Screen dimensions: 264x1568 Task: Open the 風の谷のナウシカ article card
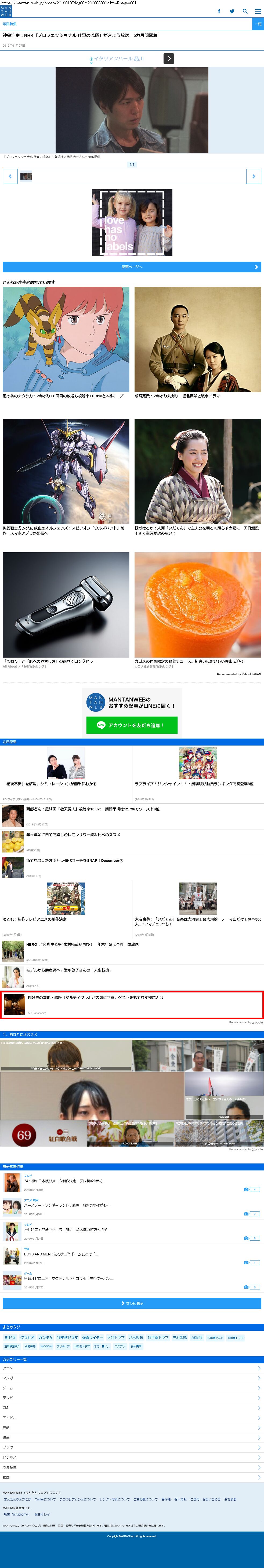(66, 341)
